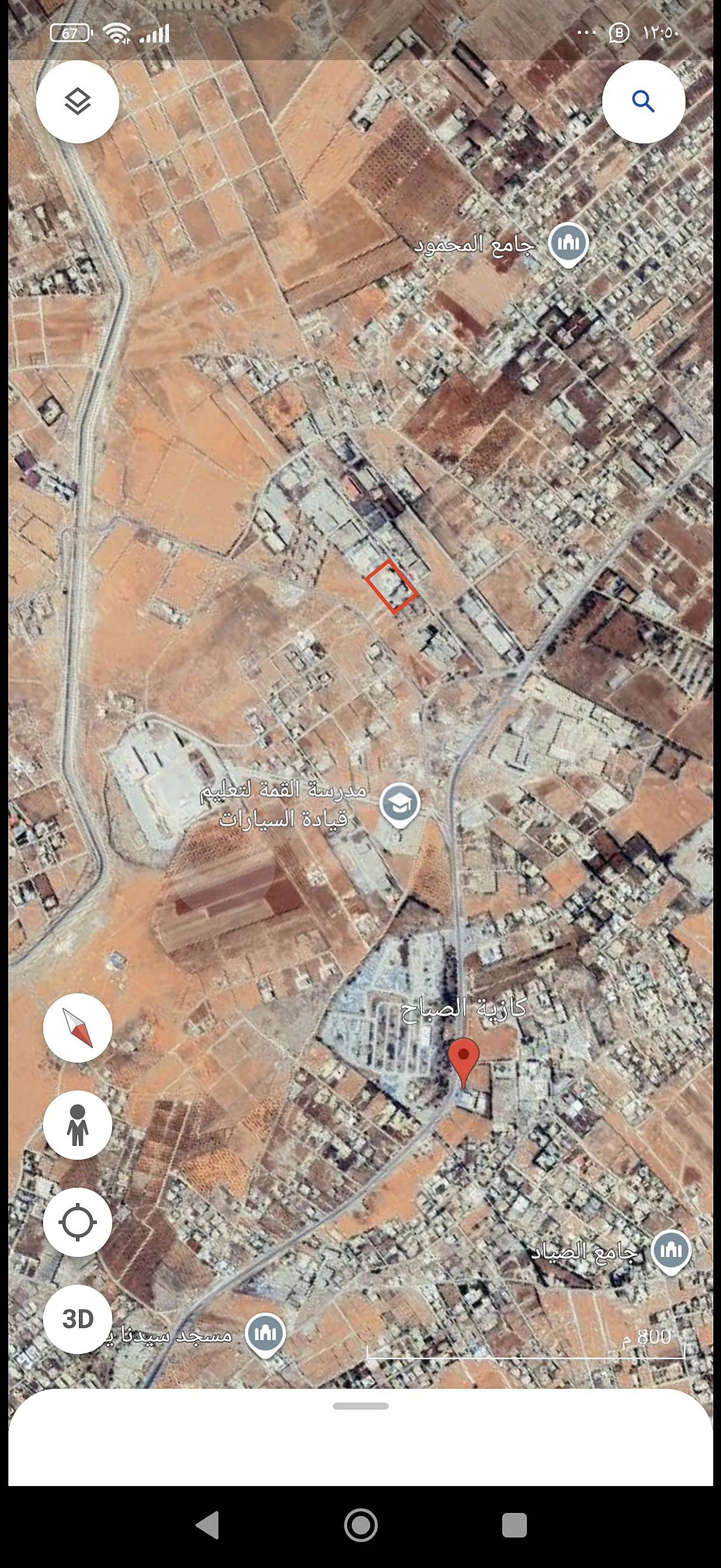Image resolution: width=721 pixels, height=1568 pixels.
Task: Open مدرسة القمة driving school marker
Action: 401,803
